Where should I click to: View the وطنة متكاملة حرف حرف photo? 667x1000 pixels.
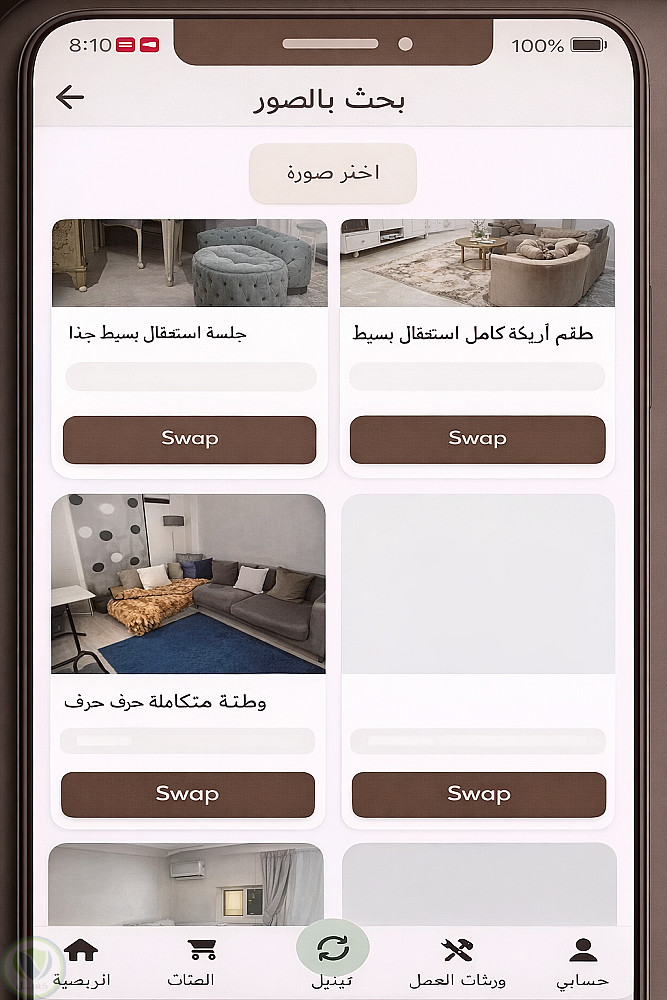click(x=188, y=584)
